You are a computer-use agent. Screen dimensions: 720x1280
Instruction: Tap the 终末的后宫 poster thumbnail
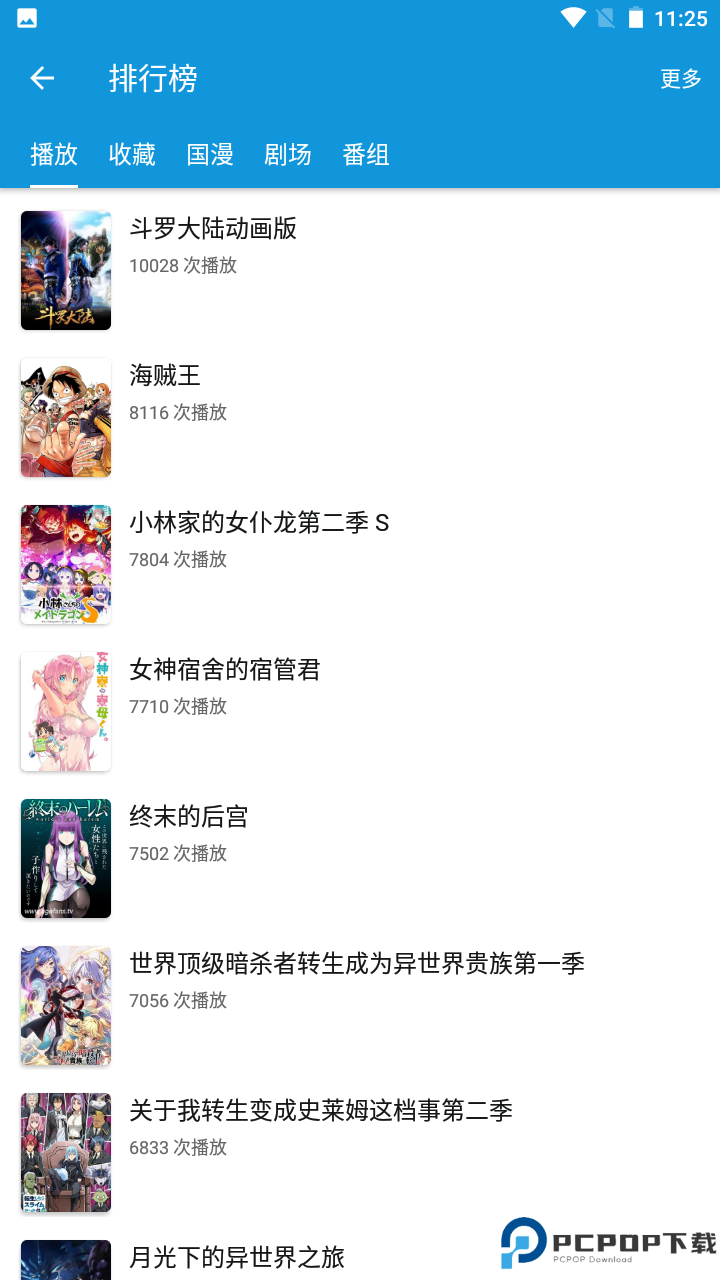click(x=65, y=858)
